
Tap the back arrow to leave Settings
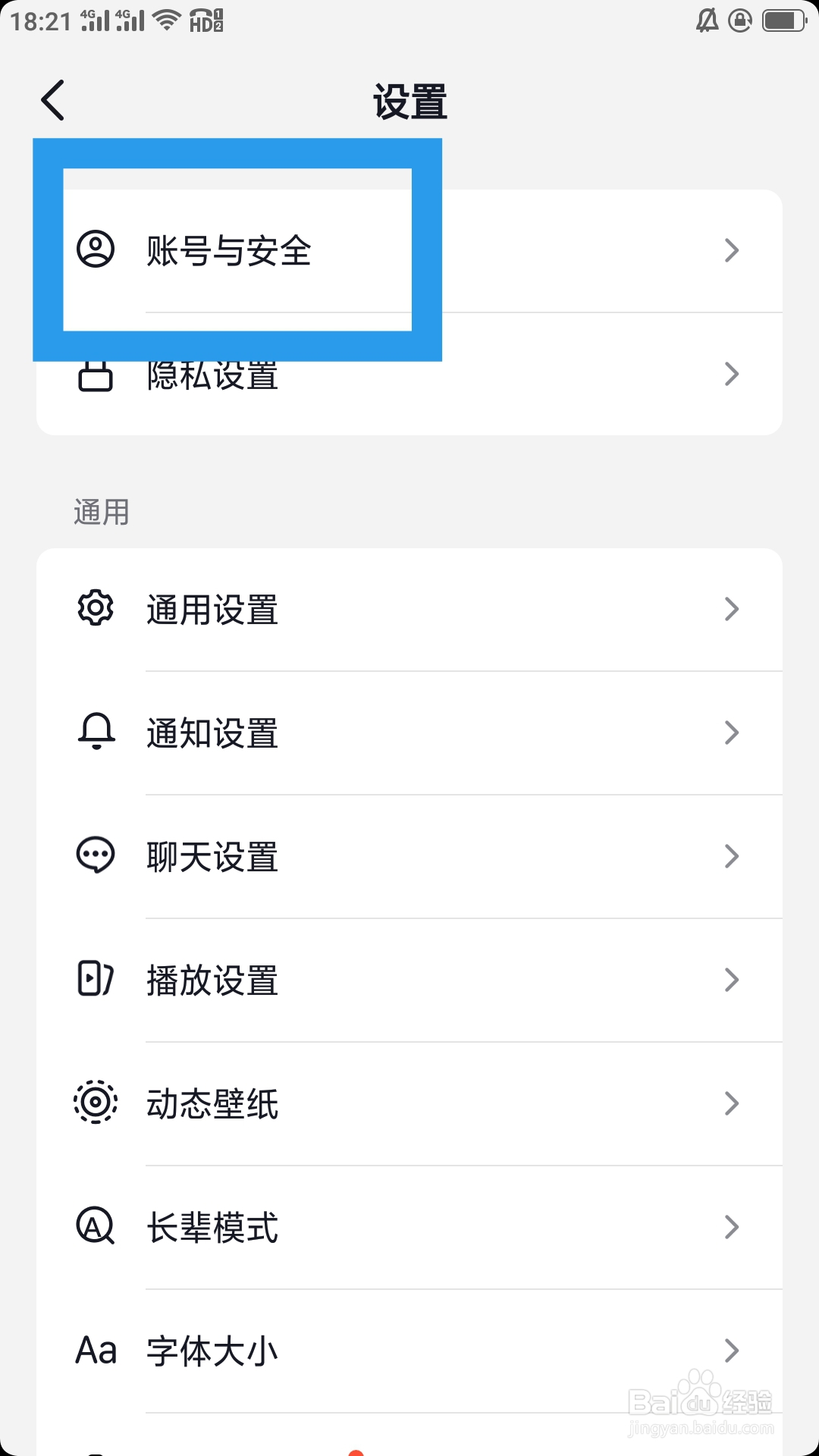point(52,99)
